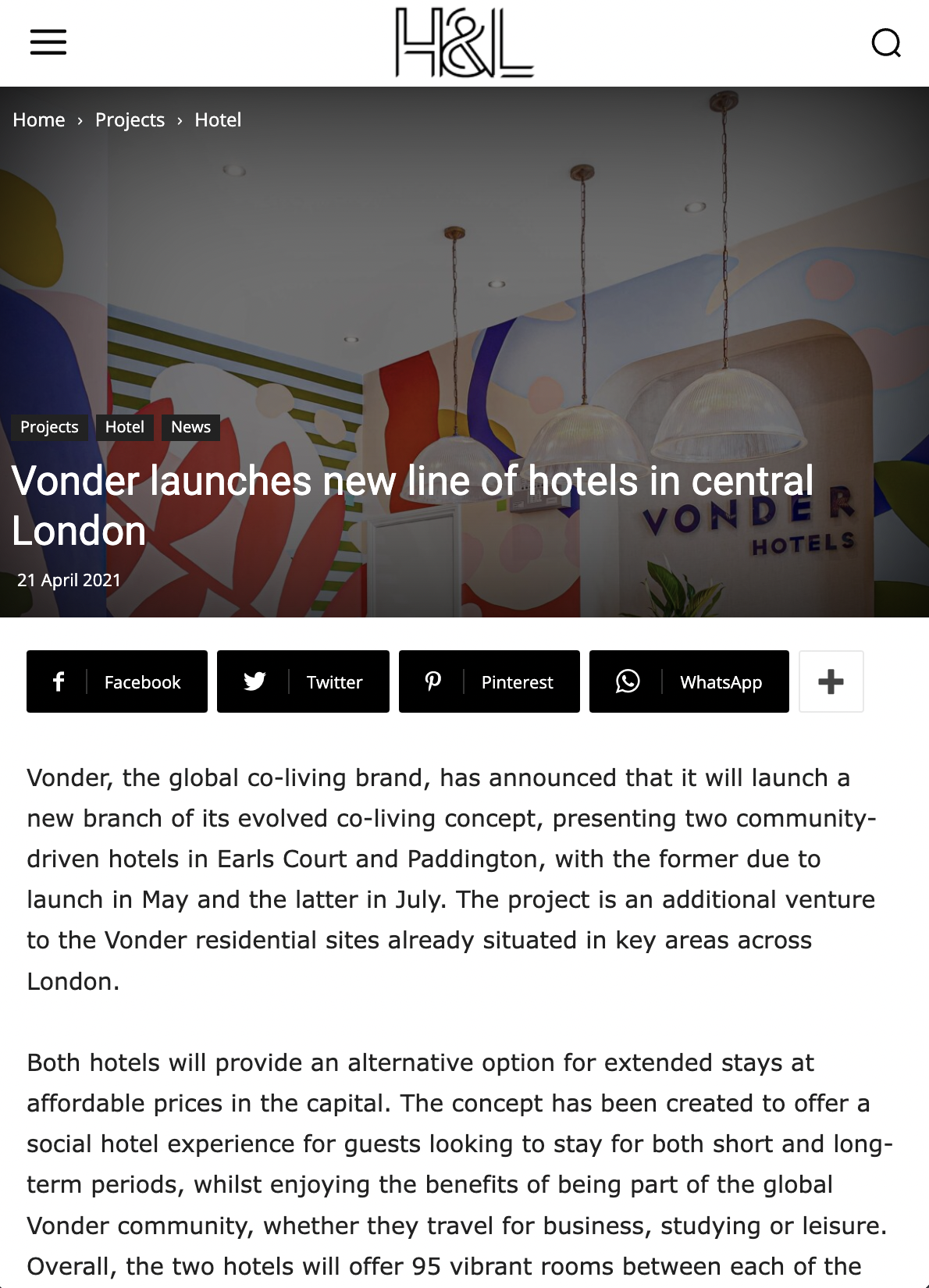The height and width of the screenshot is (1288, 929).
Task: Pin the article on Pinterest
Action: point(489,681)
